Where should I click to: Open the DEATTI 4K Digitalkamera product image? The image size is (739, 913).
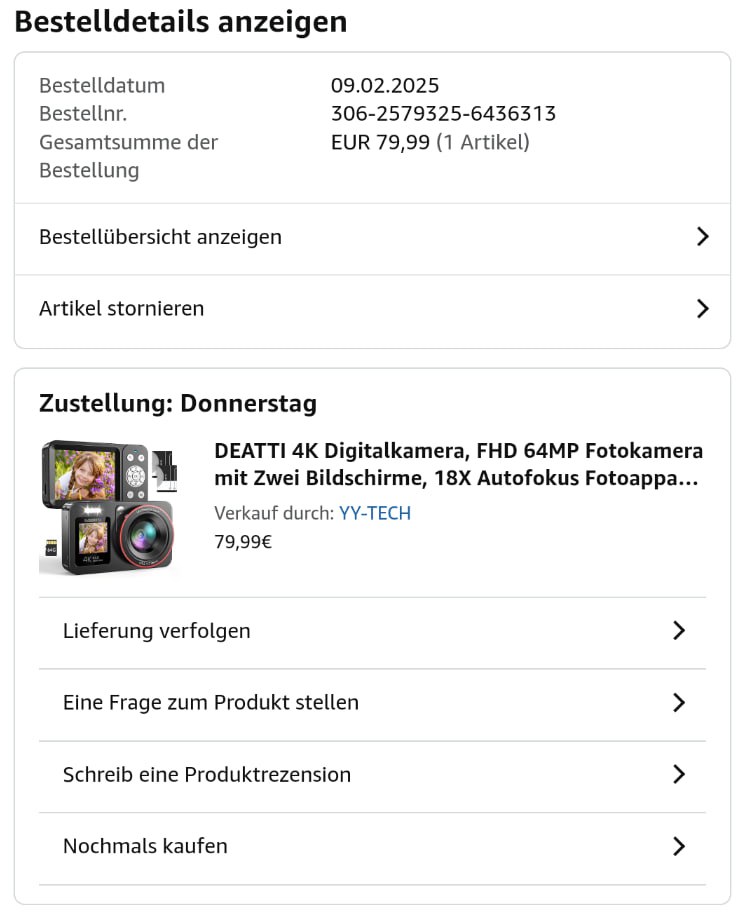tap(108, 508)
